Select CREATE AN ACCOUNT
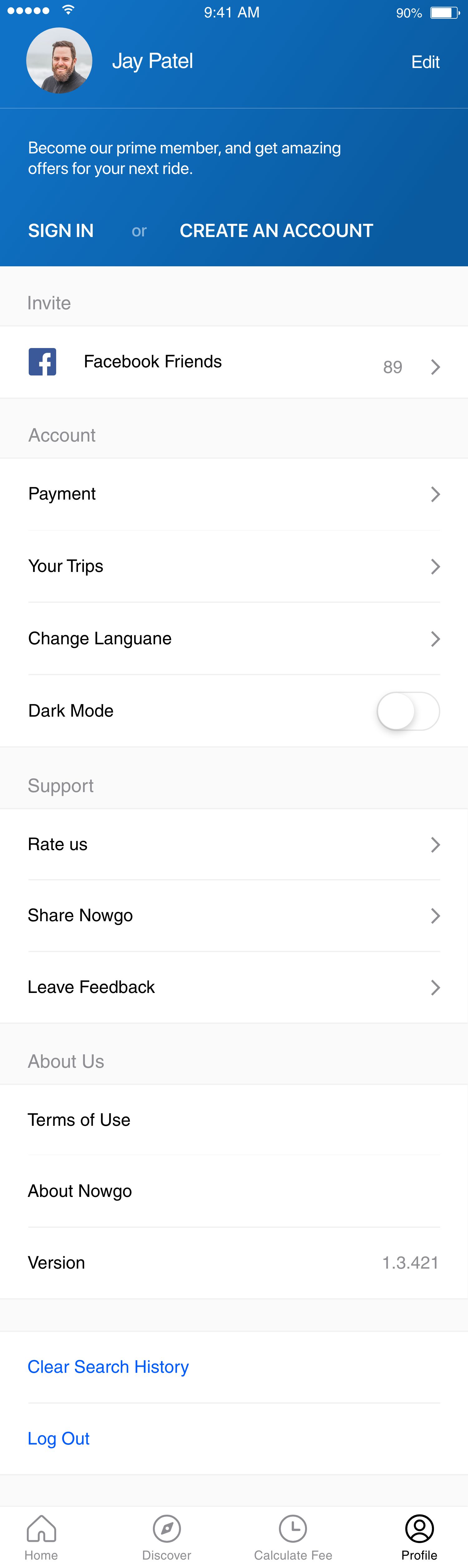The image size is (468, 1568). [276, 231]
